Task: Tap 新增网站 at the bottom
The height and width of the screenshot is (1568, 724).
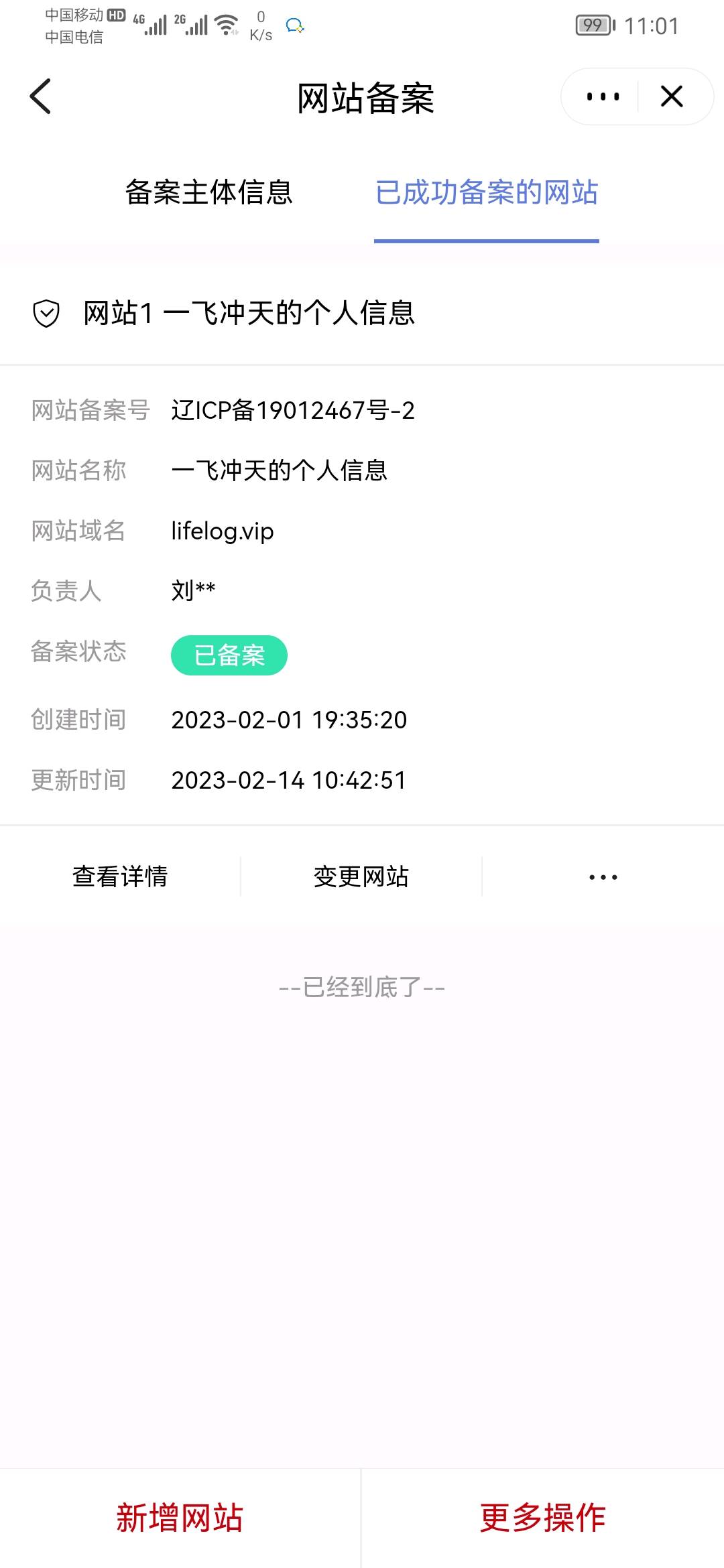Action: (x=180, y=1517)
